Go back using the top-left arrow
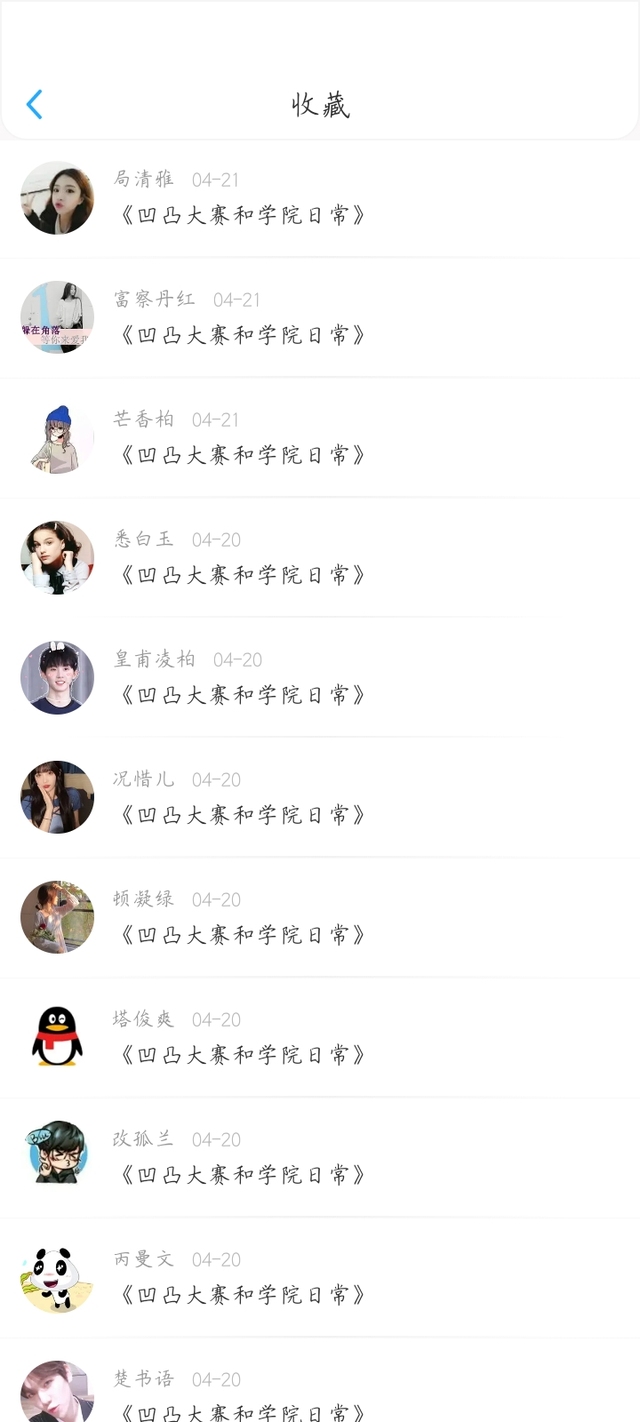This screenshot has height=1422, width=640. (34, 104)
